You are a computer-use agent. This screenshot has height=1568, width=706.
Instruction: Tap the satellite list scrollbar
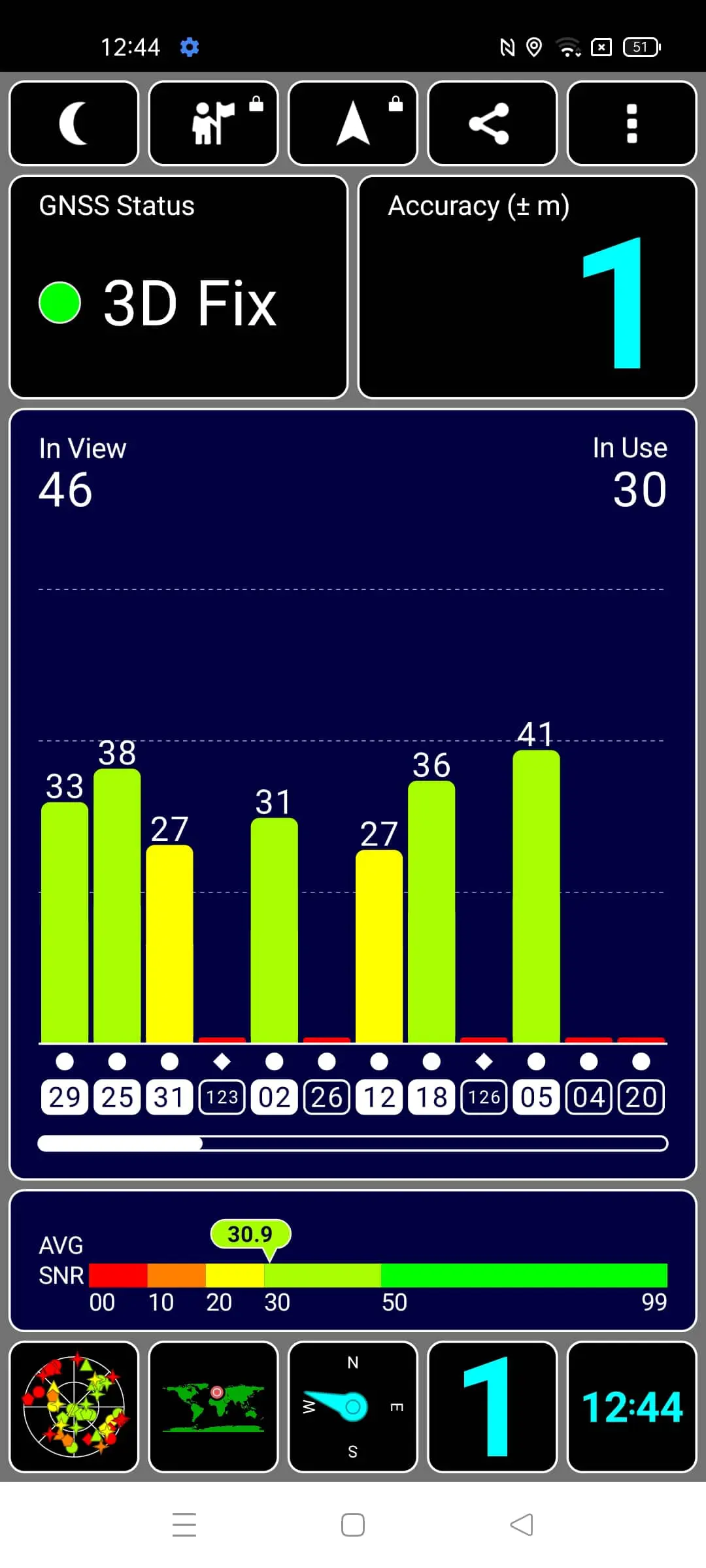[x=353, y=1143]
